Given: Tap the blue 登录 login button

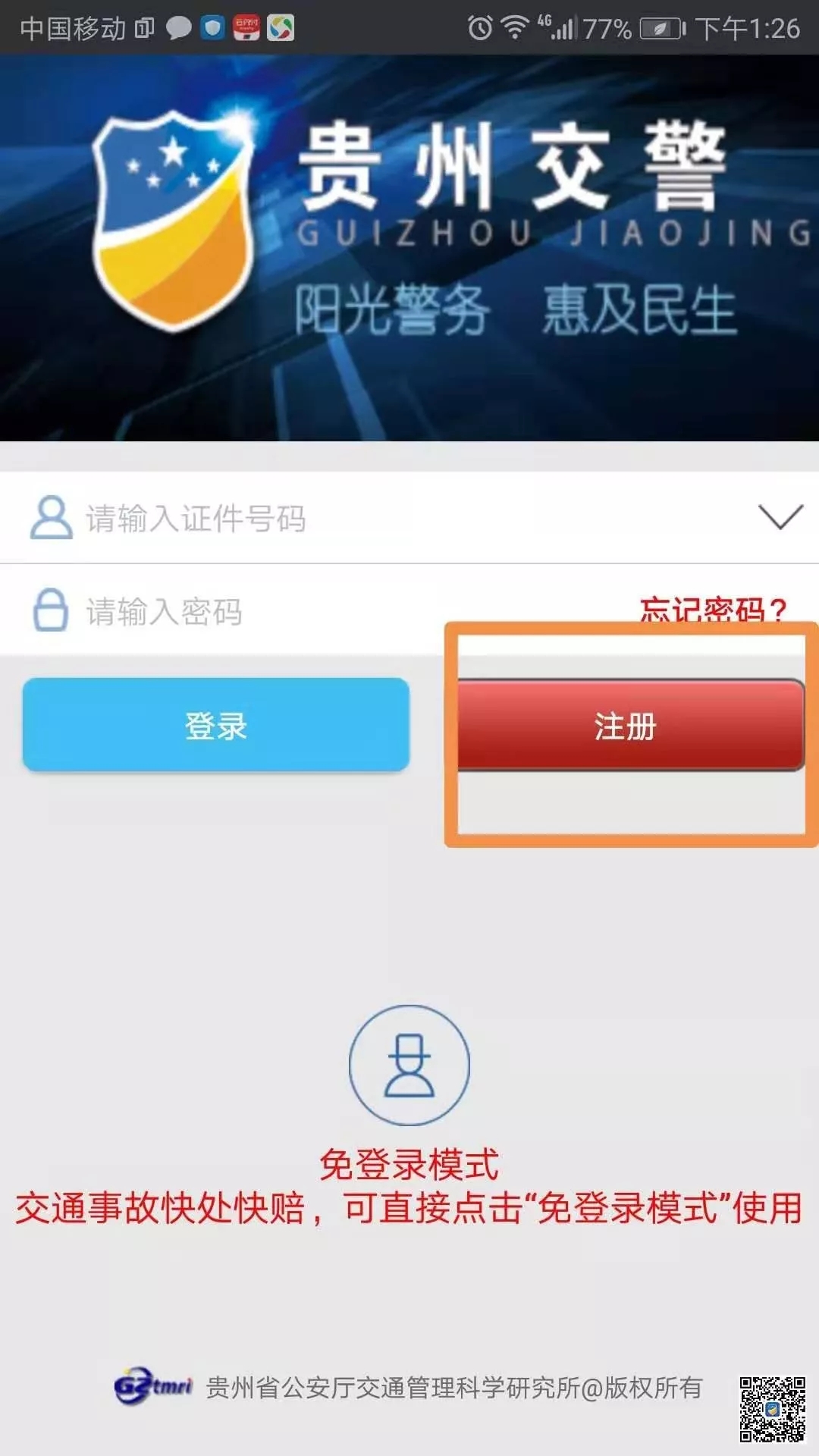Looking at the screenshot, I should [216, 726].
